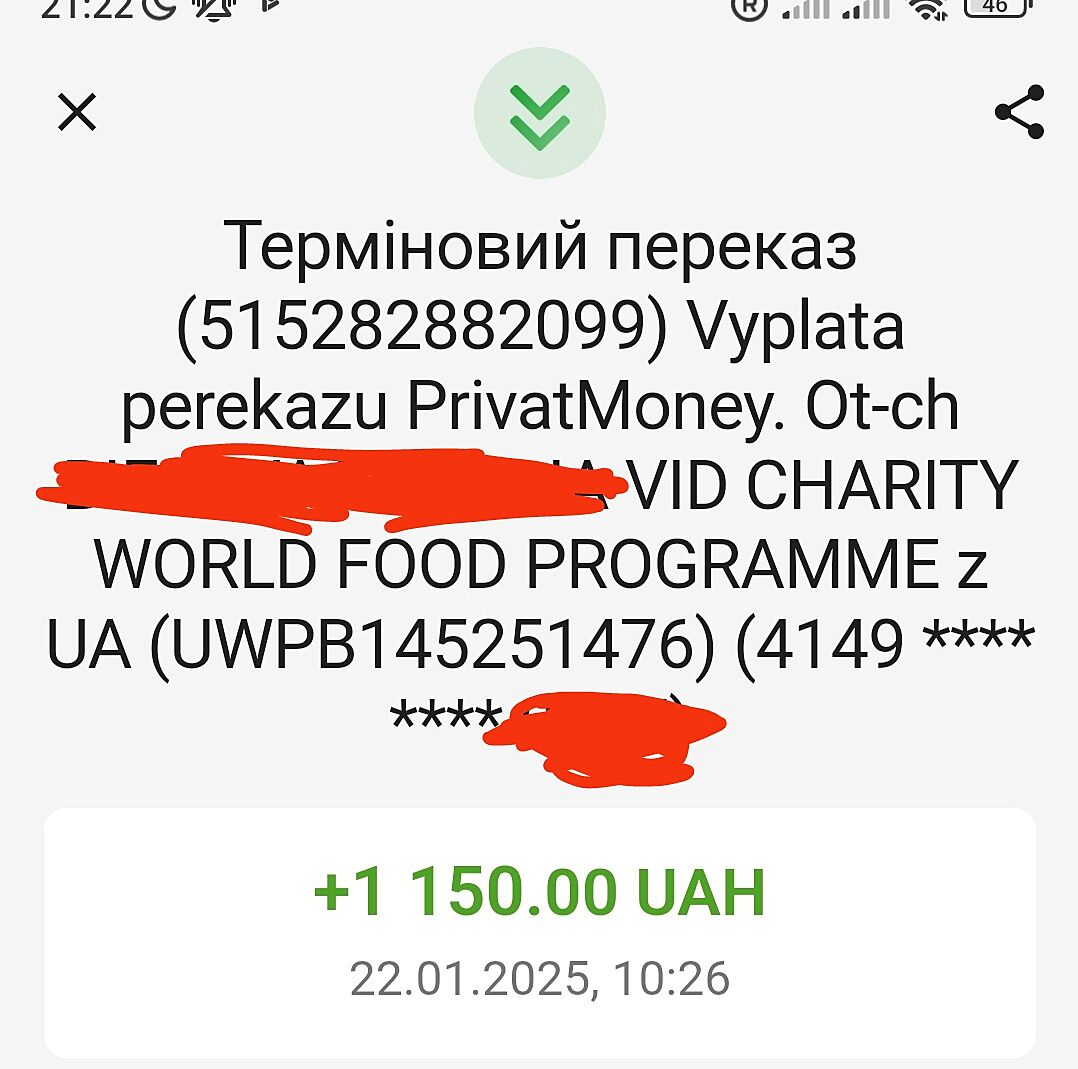
Task: Share this transaction receipt
Action: [1019, 112]
